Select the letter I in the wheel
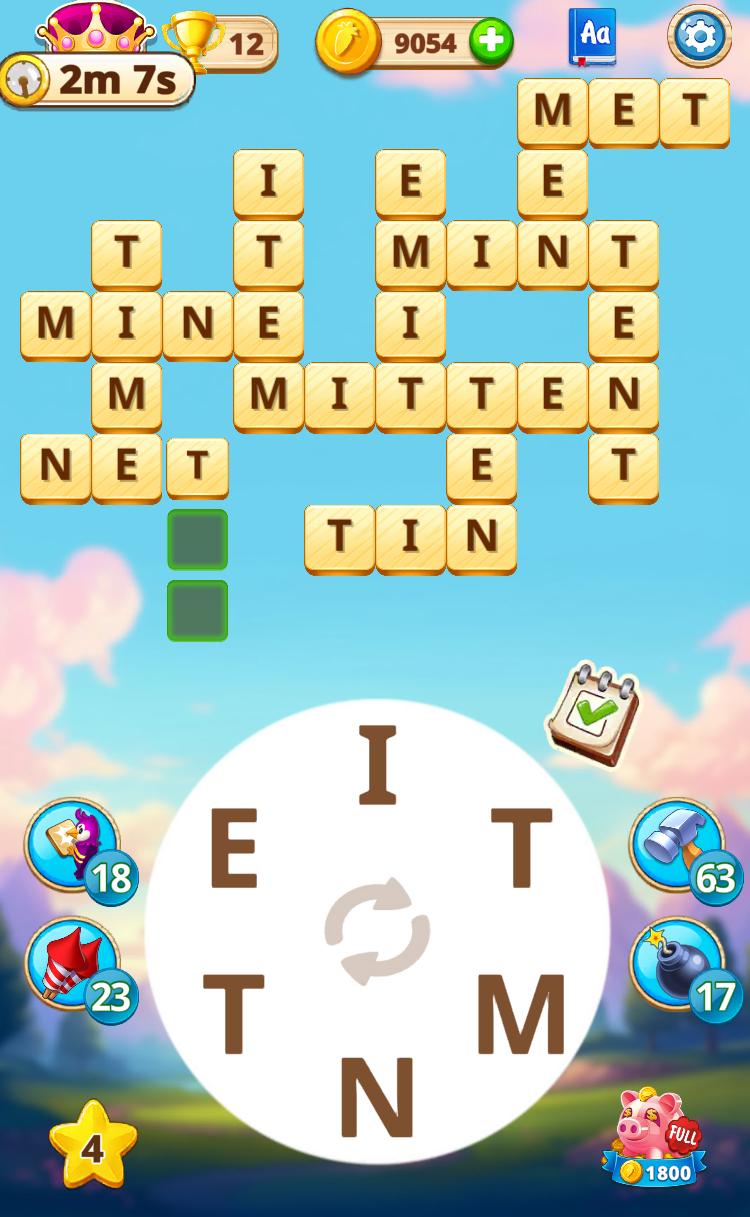Viewport: 750px width, 1217px height. pos(377,766)
